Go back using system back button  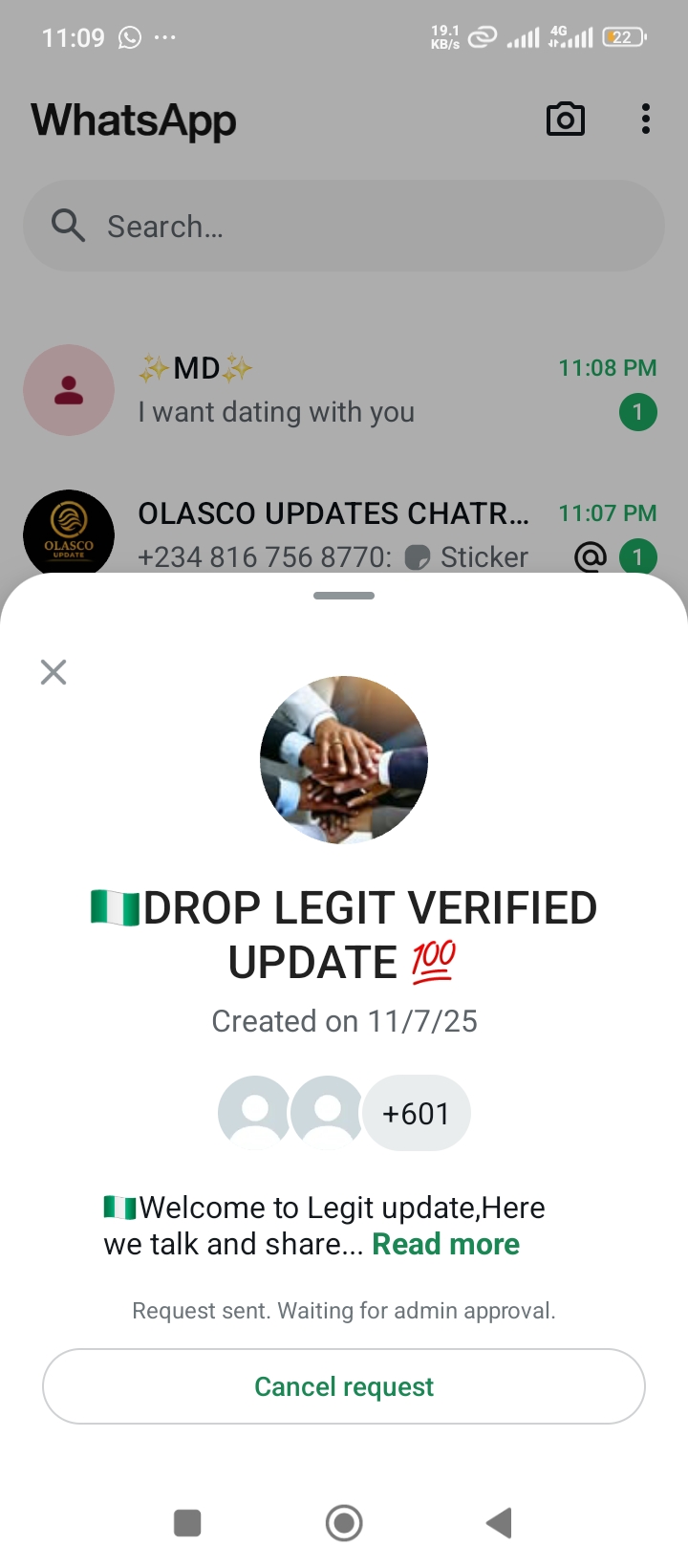[x=499, y=1522]
